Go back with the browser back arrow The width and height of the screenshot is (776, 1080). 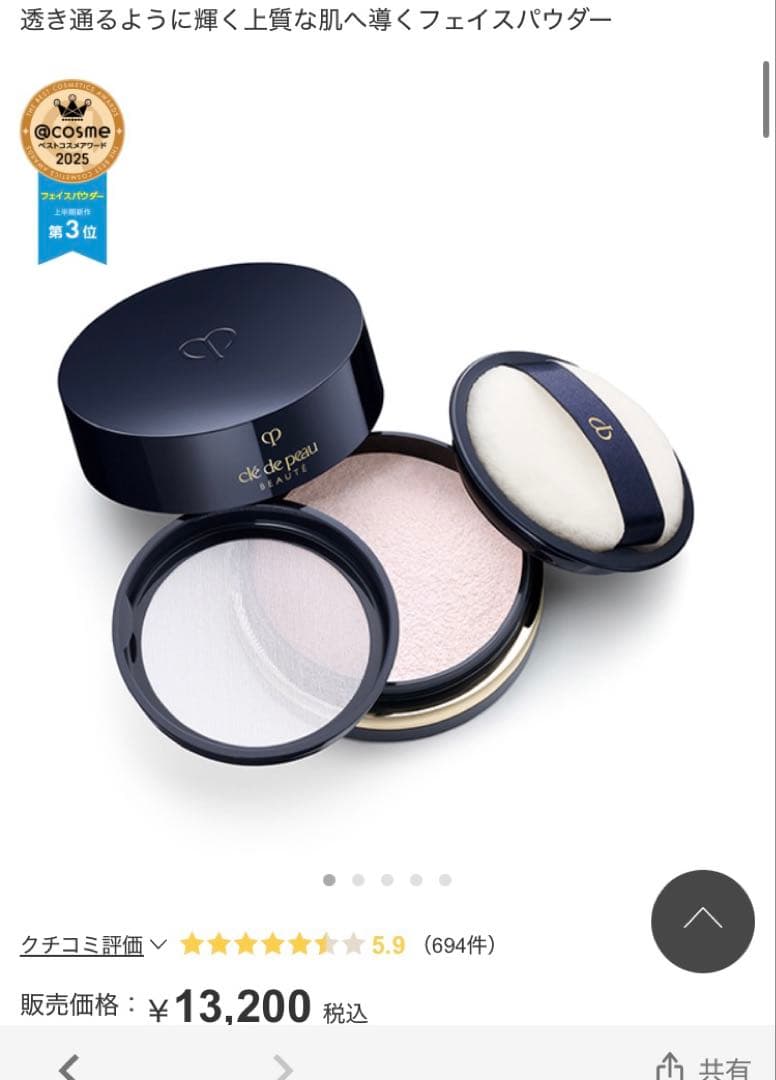point(68,1066)
